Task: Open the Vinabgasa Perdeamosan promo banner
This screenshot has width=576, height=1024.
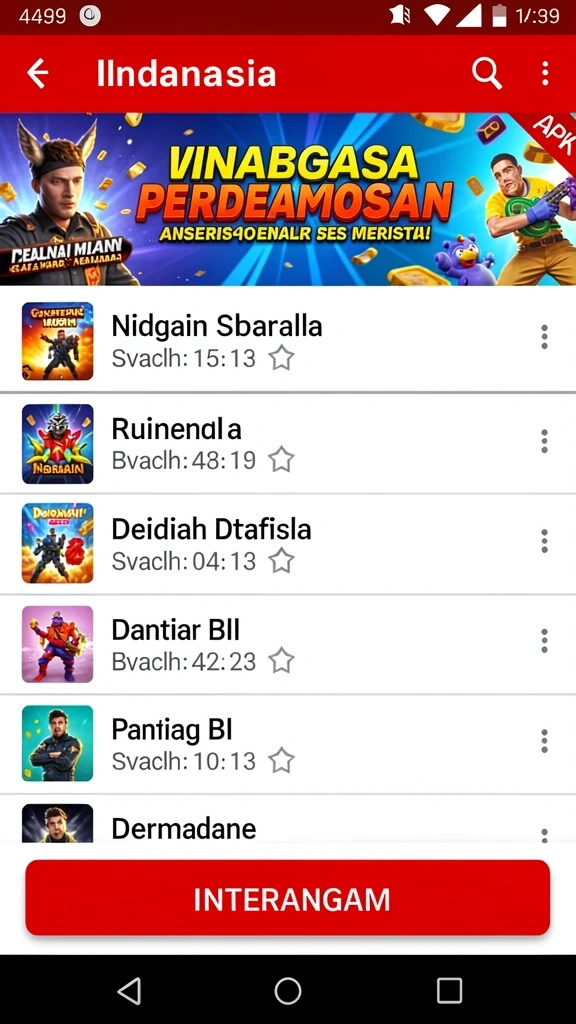Action: tap(288, 199)
